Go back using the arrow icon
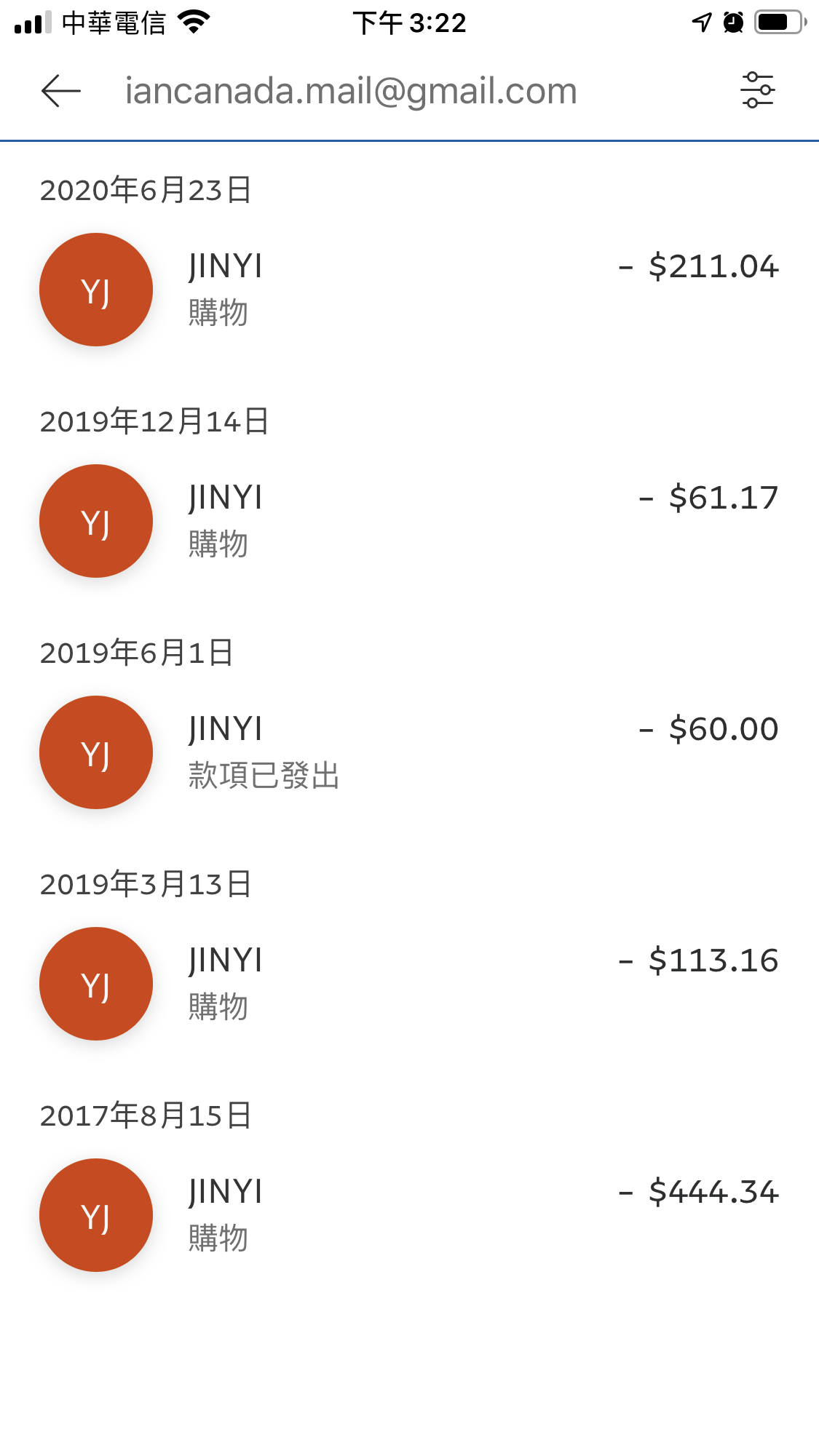The height and width of the screenshot is (1456, 819). tap(61, 91)
